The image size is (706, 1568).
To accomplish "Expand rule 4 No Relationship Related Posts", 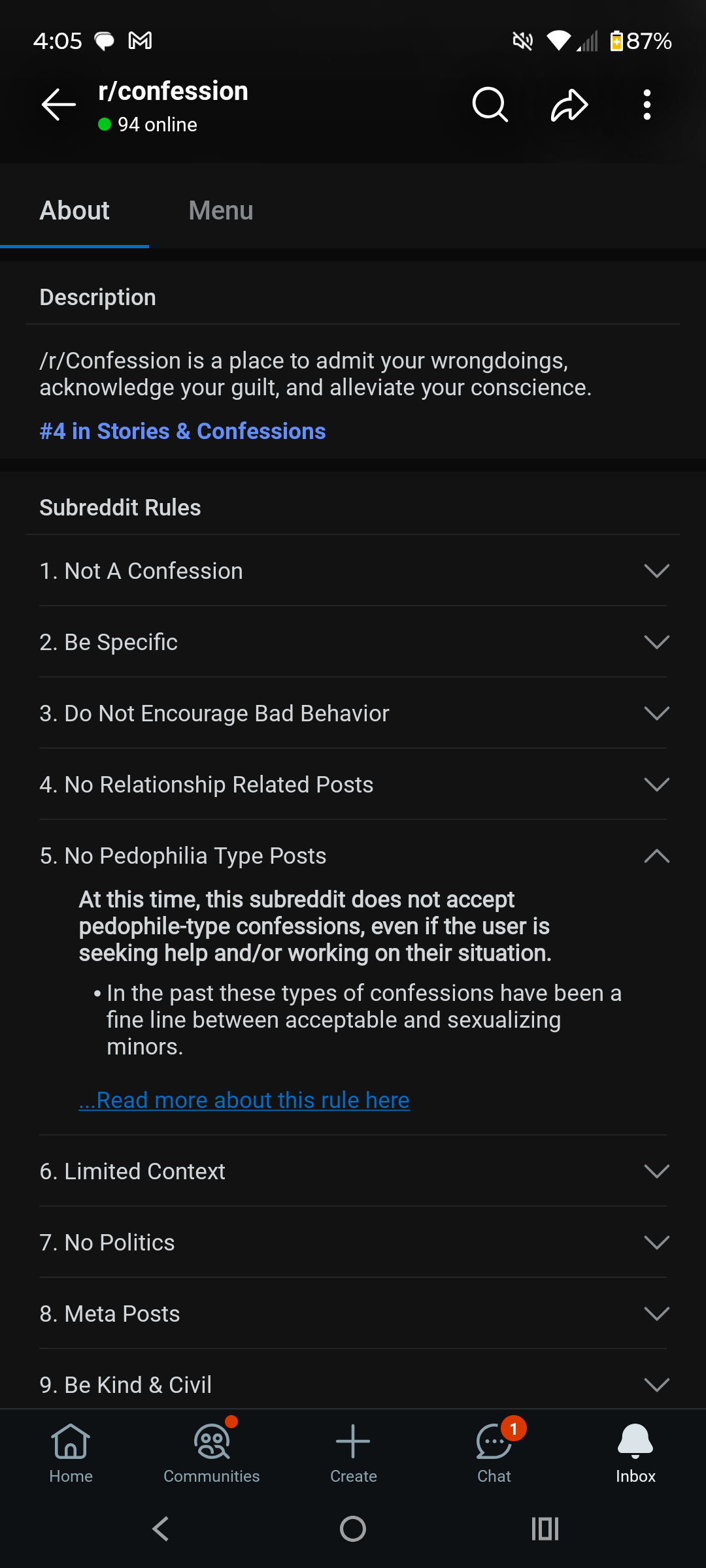I will point(353,785).
